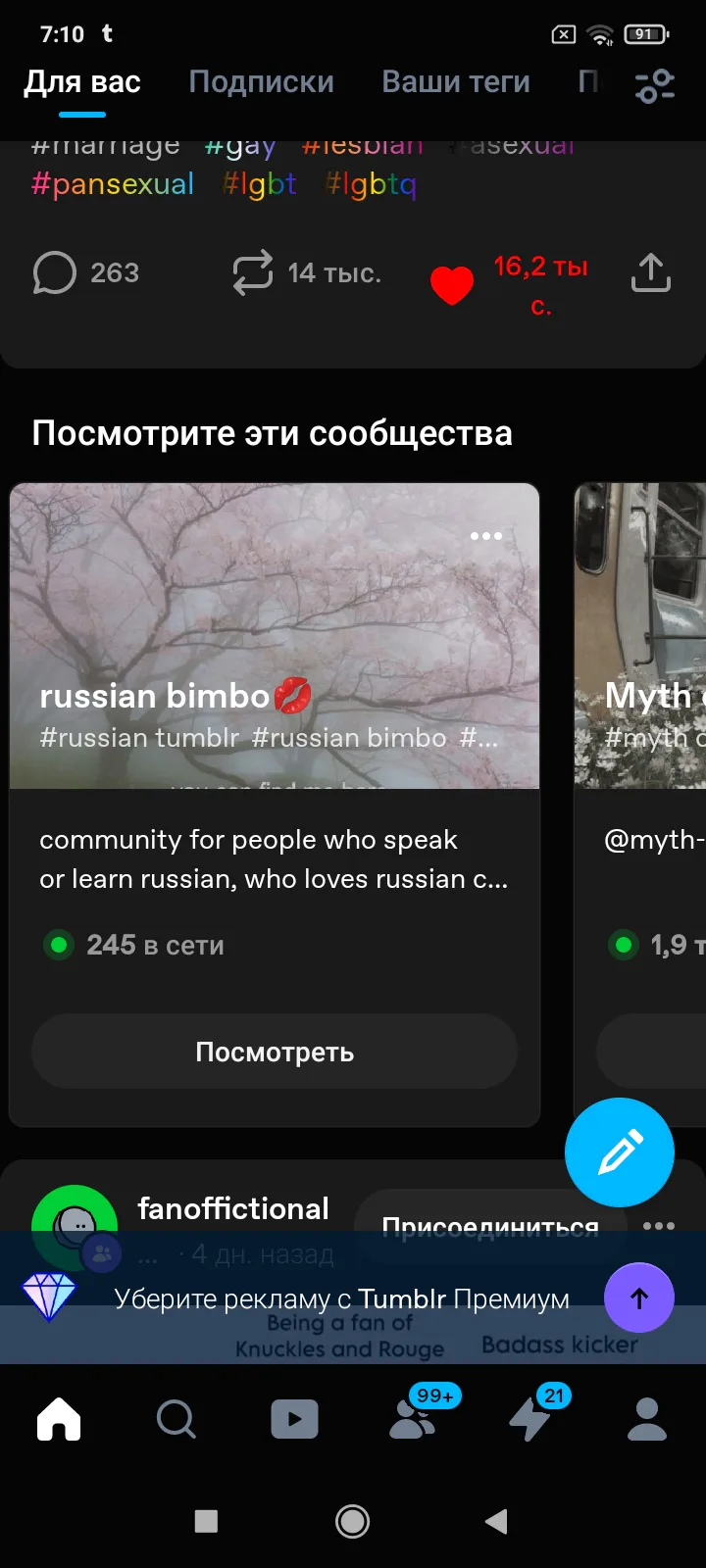Open fanoffictional blog
The image size is (706, 1568).
point(232,1208)
